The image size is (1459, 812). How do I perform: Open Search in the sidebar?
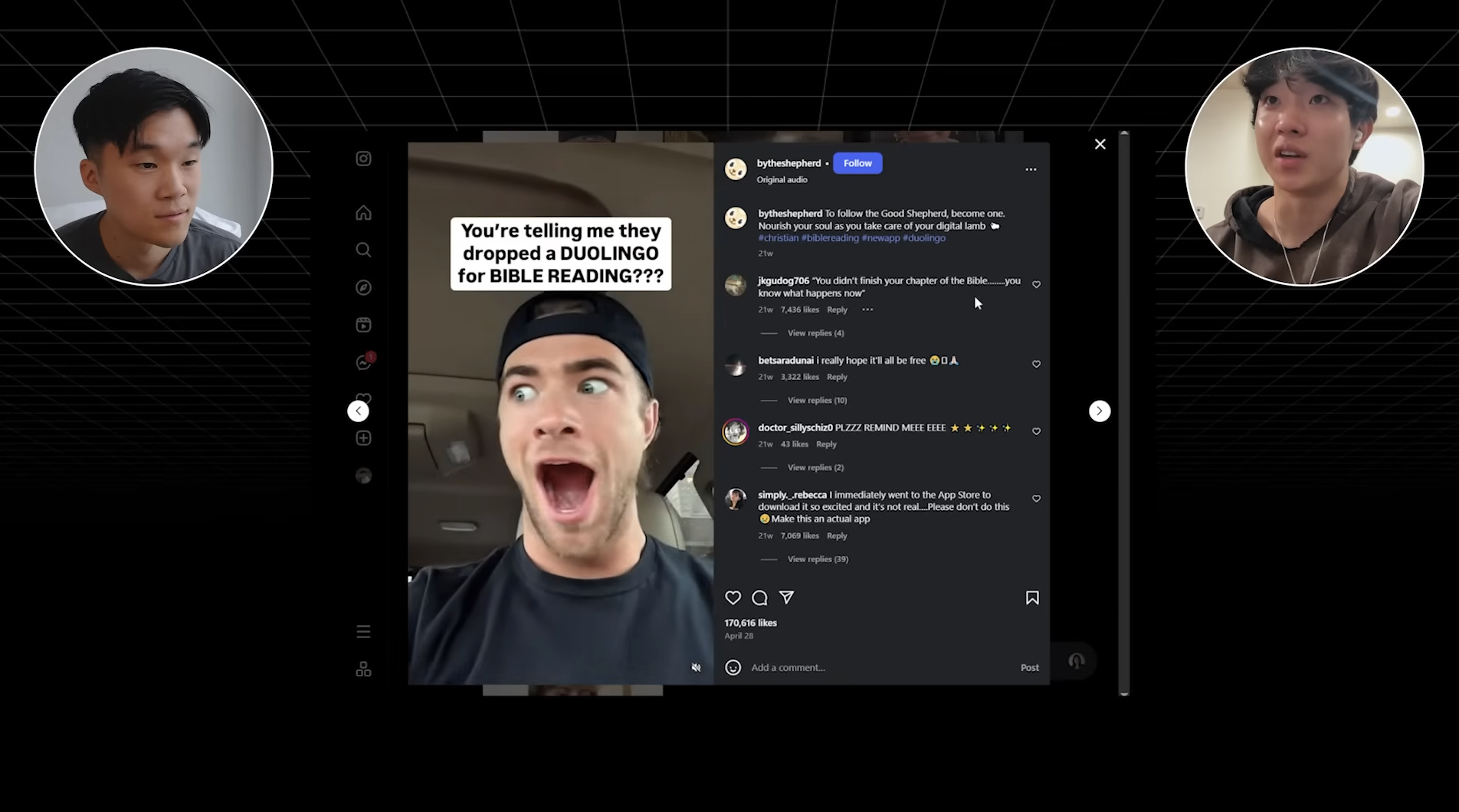click(363, 250)
